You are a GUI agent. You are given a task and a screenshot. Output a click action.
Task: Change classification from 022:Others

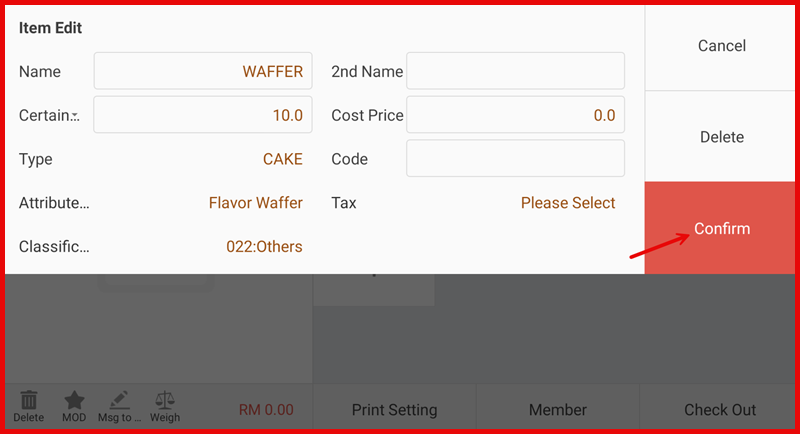click(264, 246)
